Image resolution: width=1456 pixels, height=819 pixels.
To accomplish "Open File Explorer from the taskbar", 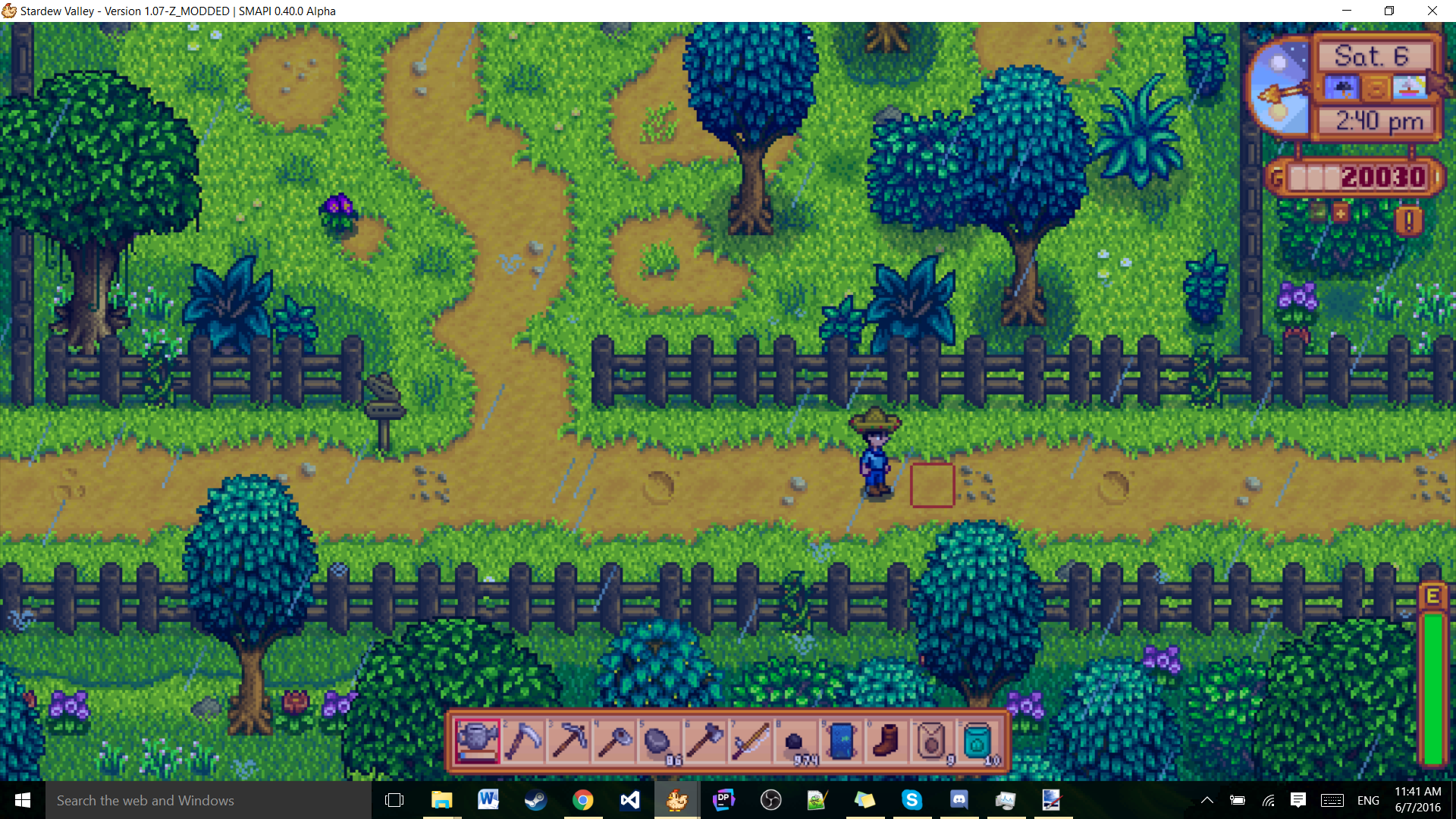I will tap(441, 800).
